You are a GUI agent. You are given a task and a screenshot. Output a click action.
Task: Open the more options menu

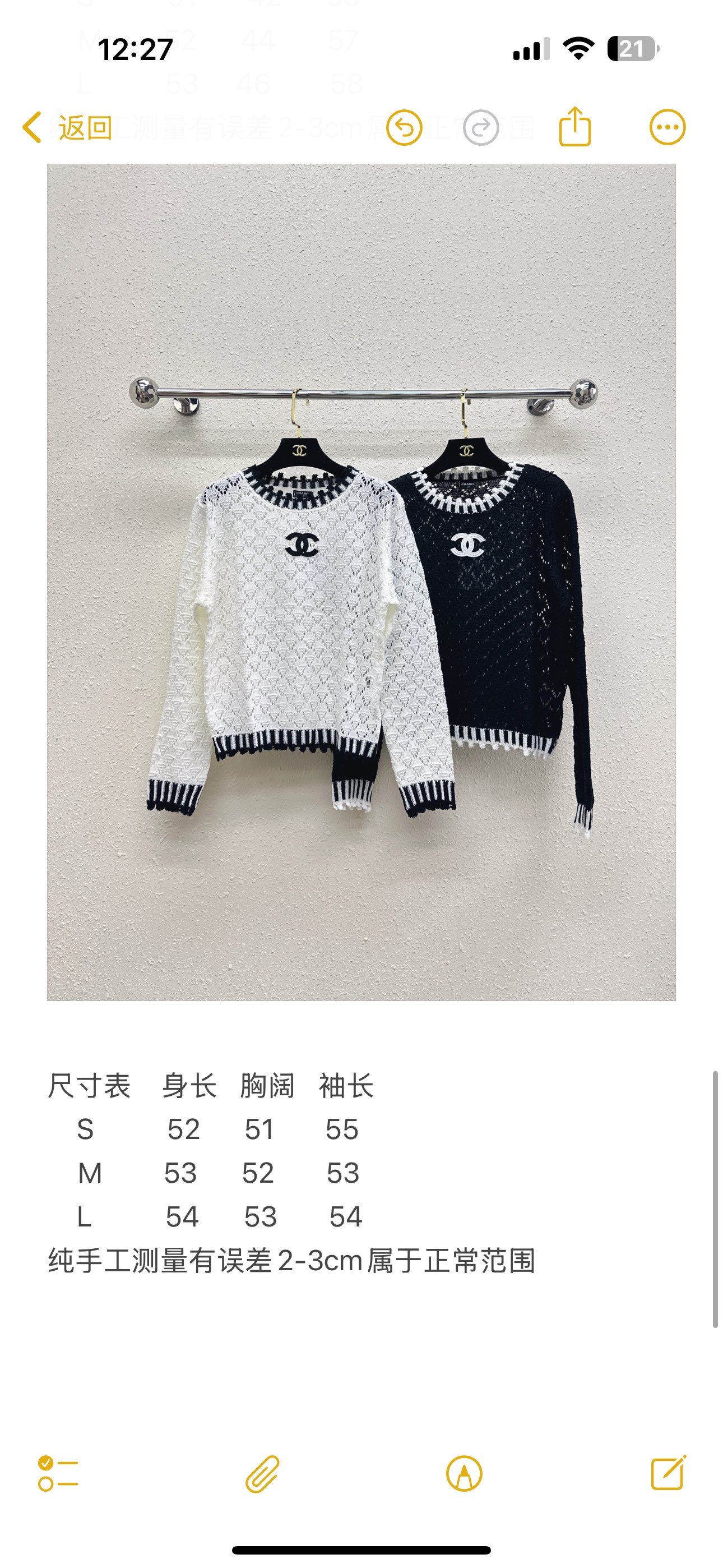(x=667, y=128)
